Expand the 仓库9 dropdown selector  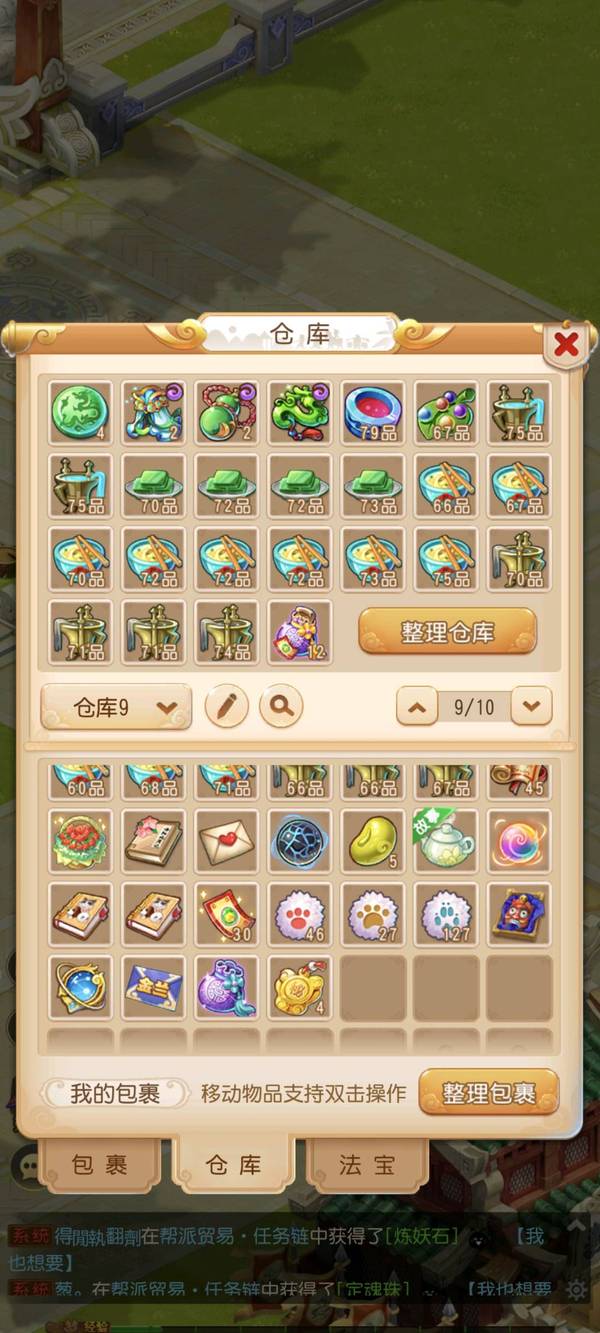click(116, 707)
